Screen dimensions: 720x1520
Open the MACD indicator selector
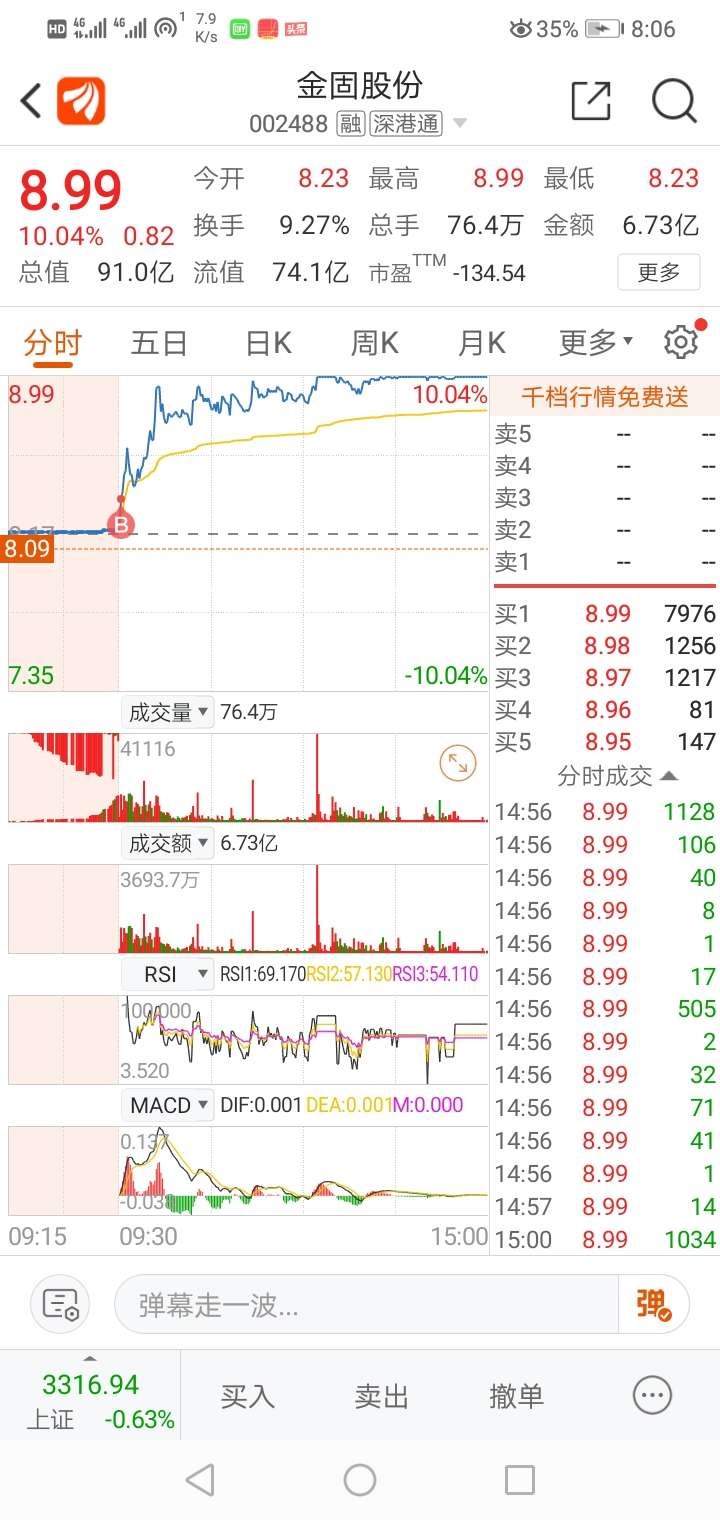(x=168, y=1105)
